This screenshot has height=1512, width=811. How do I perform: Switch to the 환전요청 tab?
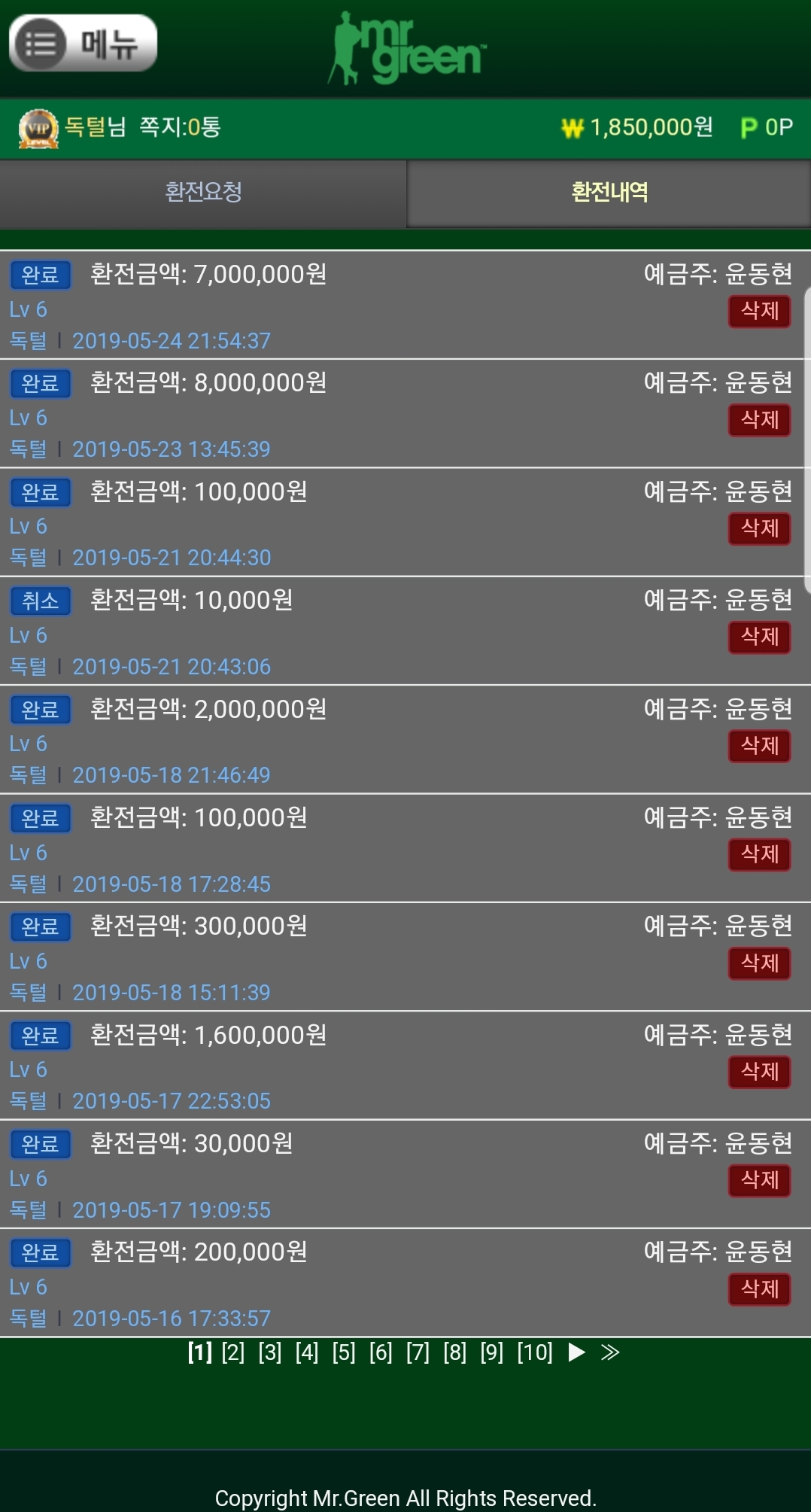click(203, 192)
